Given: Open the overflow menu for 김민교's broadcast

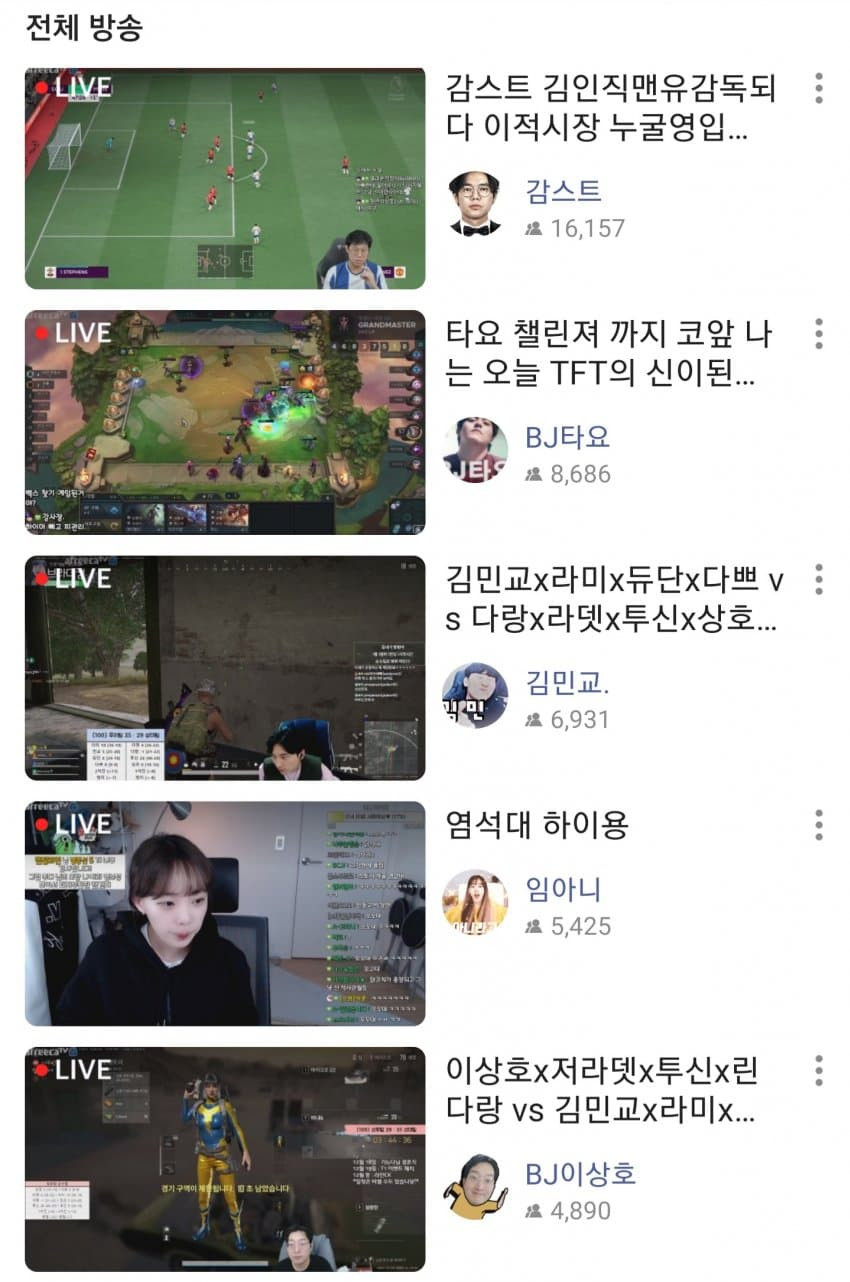Looking at the screenshot, I should (x=819, y=580).
